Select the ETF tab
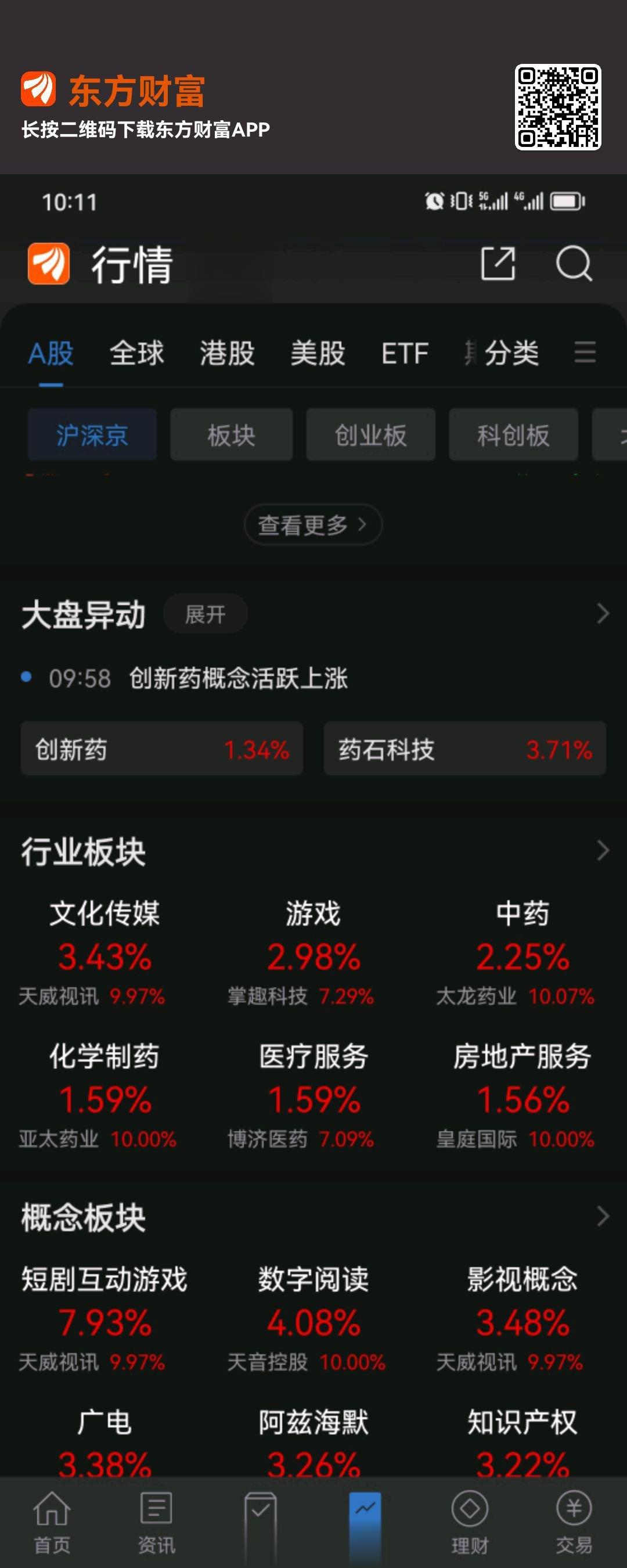Screen dimensions: 627x1568 pyautogui.click(x=403, y=353)
